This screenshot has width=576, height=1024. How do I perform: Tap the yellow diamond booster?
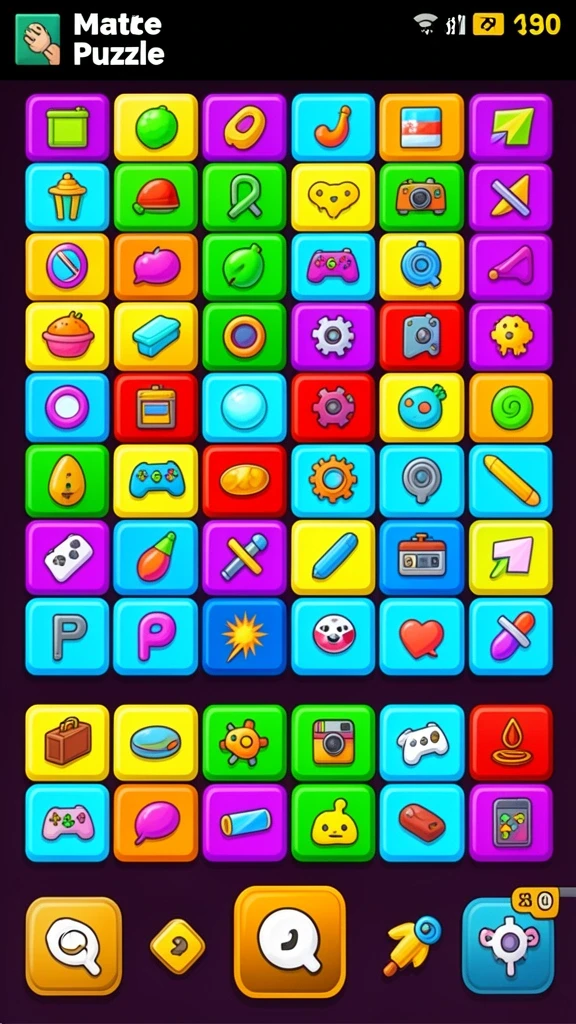click(x=178, y=945)
